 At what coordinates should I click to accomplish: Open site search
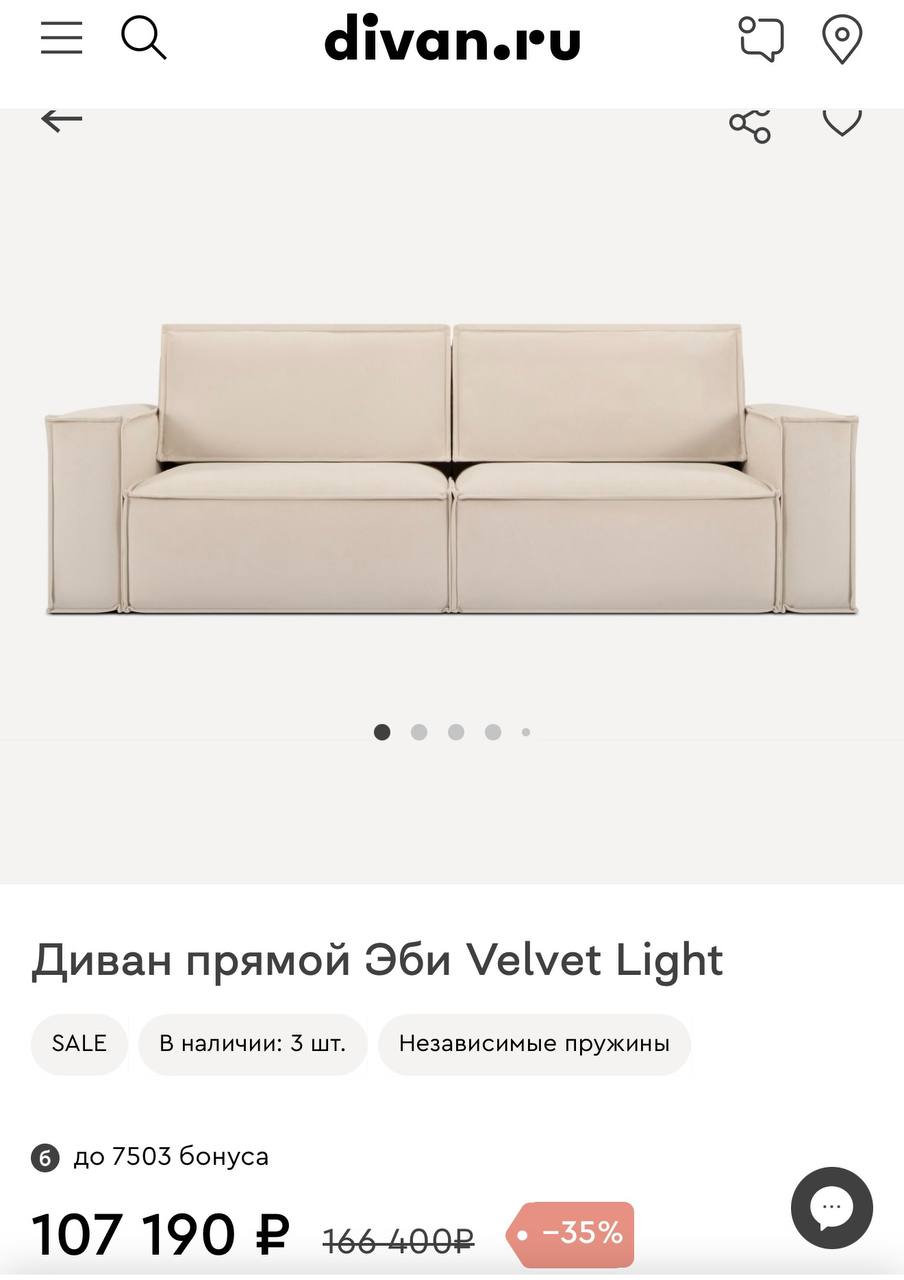[x=143, y=39]
